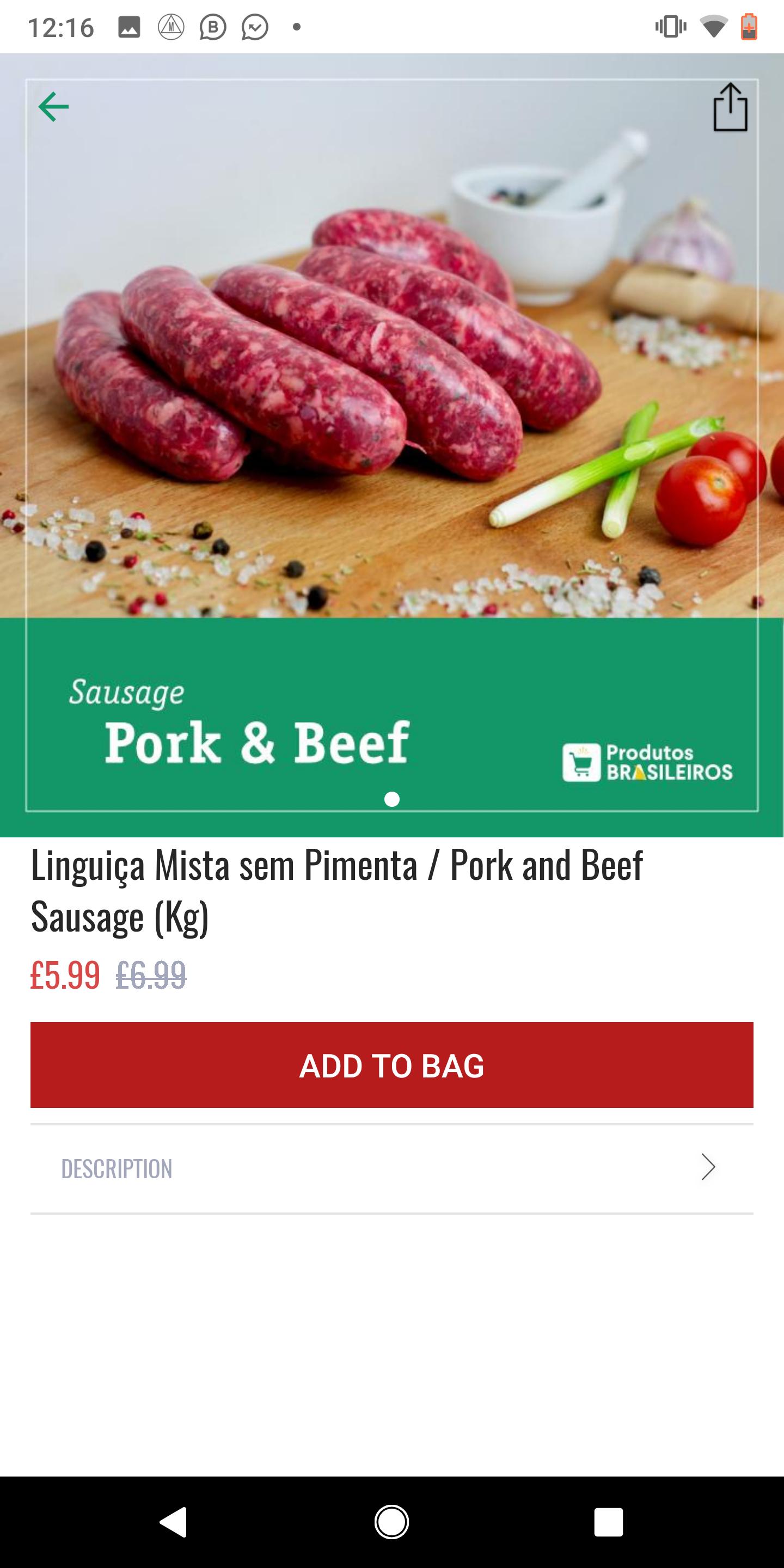Tap the system back button
The height and width of the screenshot is (1568, 784).
click(174, 1522)
